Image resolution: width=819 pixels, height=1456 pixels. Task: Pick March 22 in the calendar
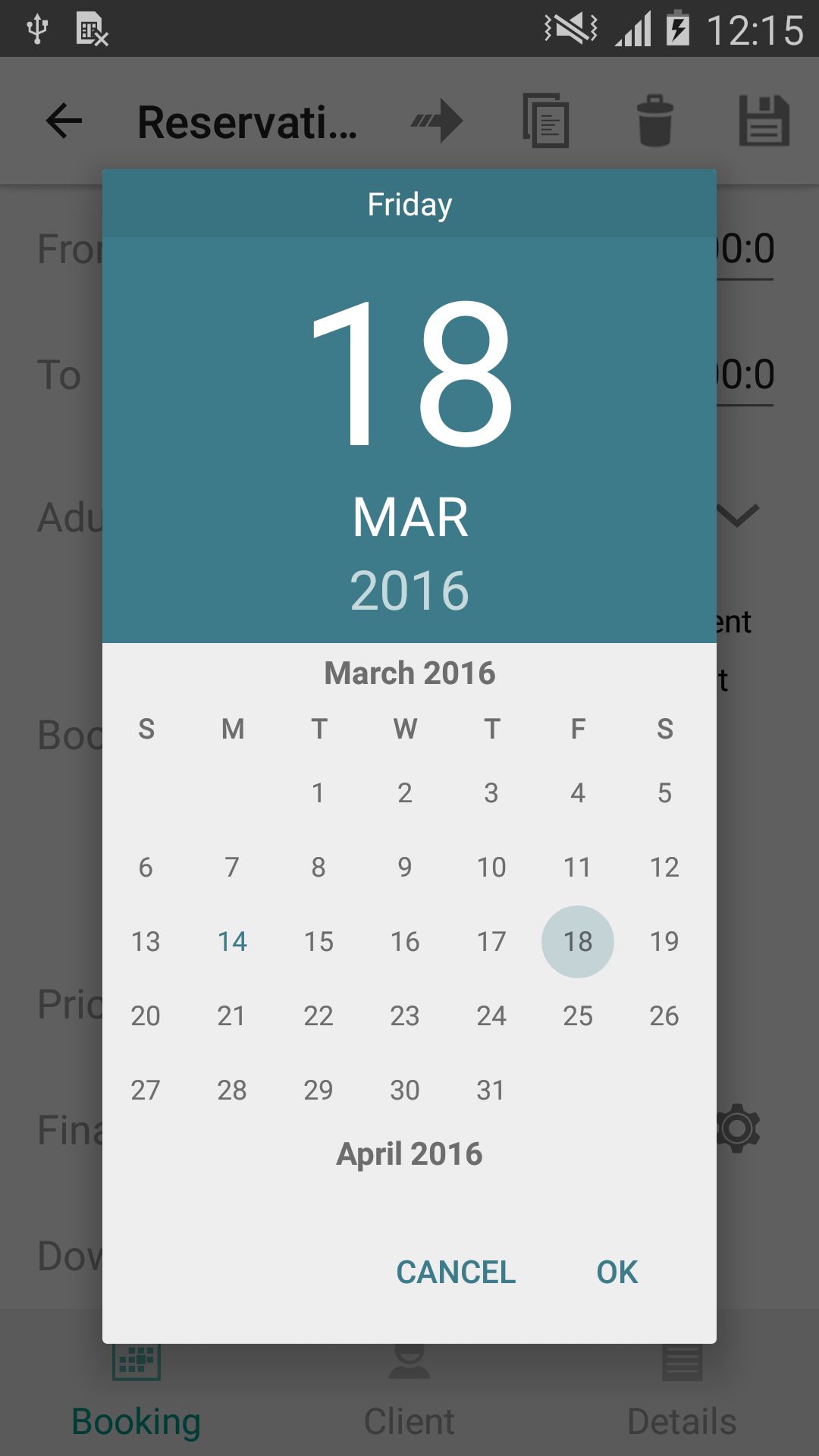pyautogui.click(x=318, y=1015)
